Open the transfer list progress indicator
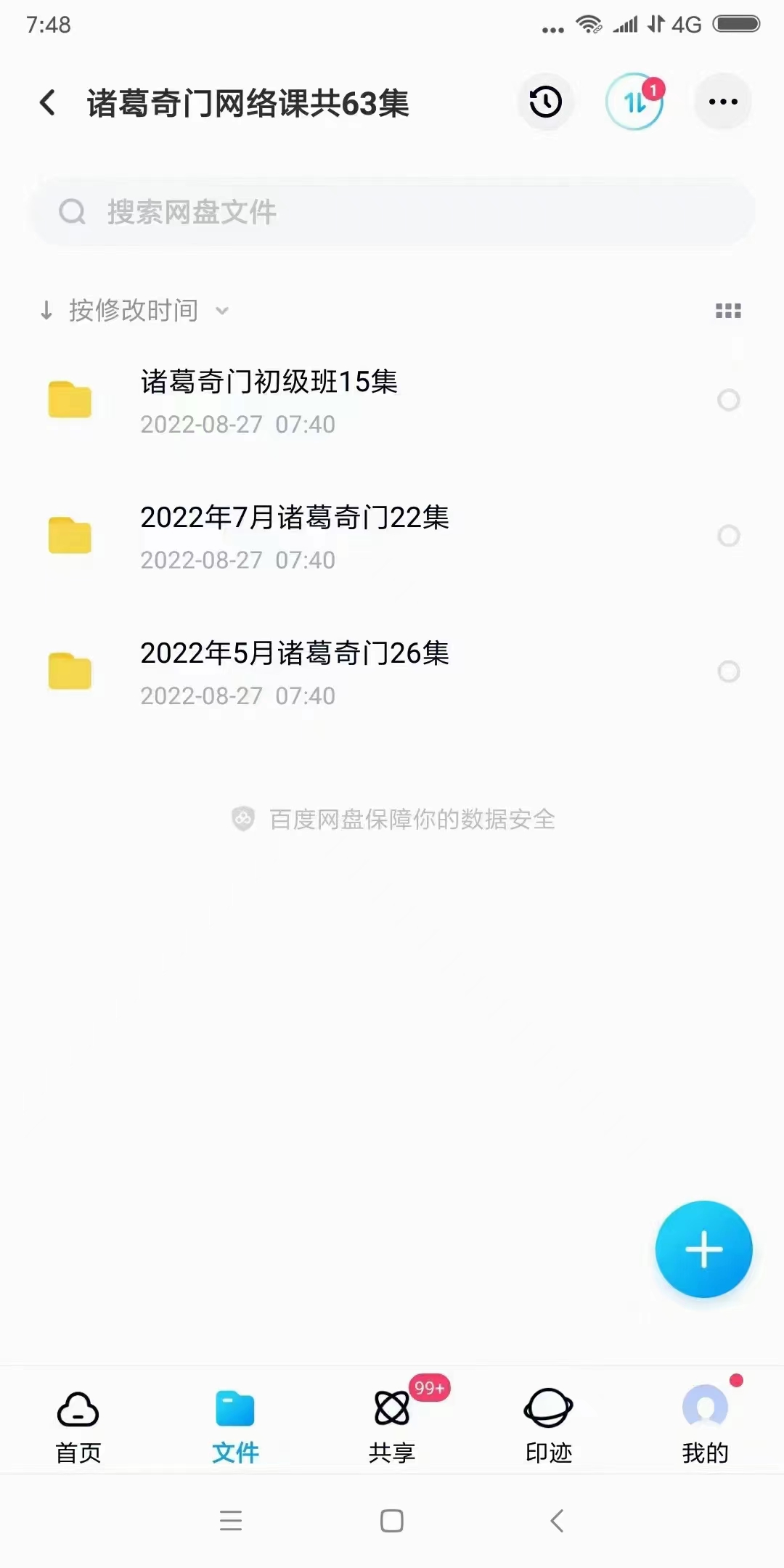The width and height of the screenshot is (784, 1568). [x=634, y=102]
